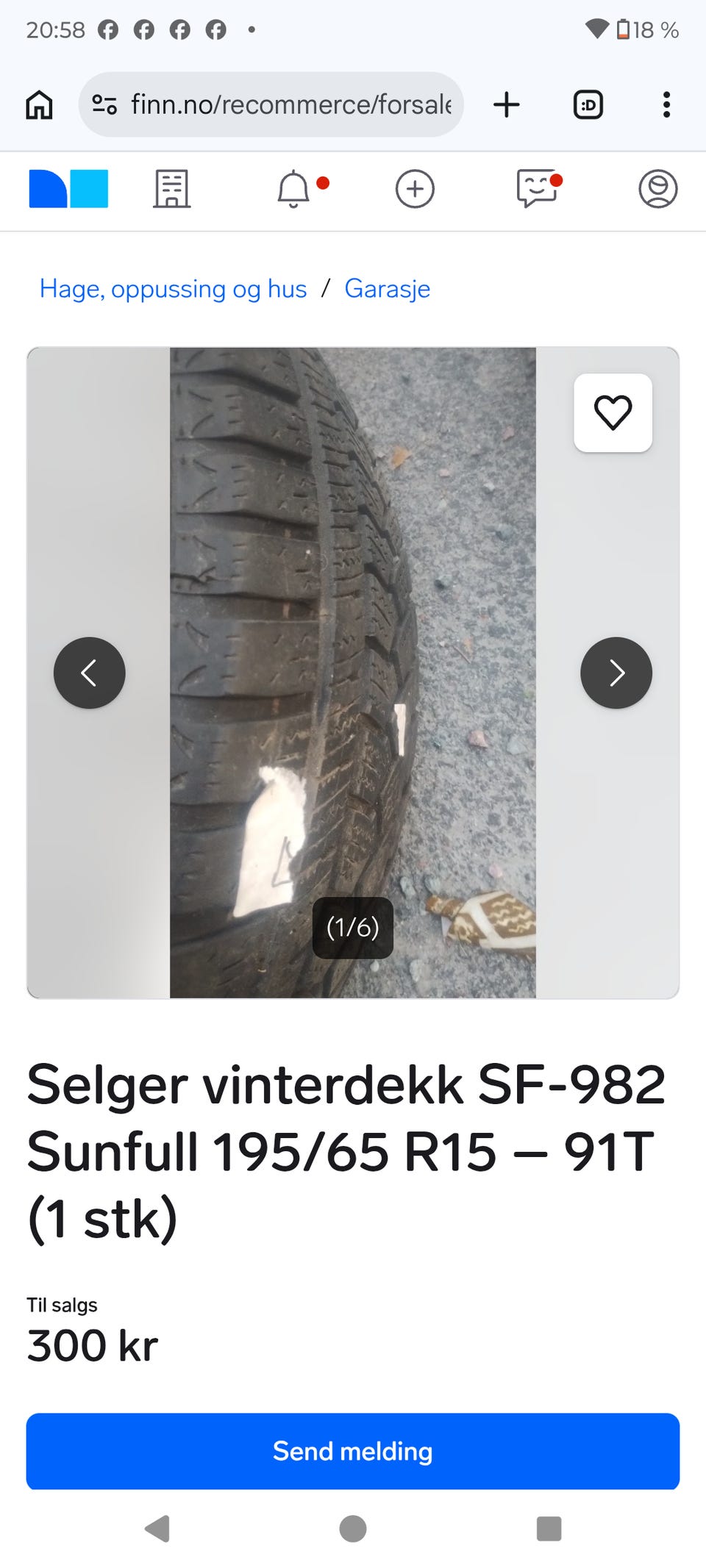Open recent apps with the square button
This screenshot has height=1568, width=706.
549,1528
